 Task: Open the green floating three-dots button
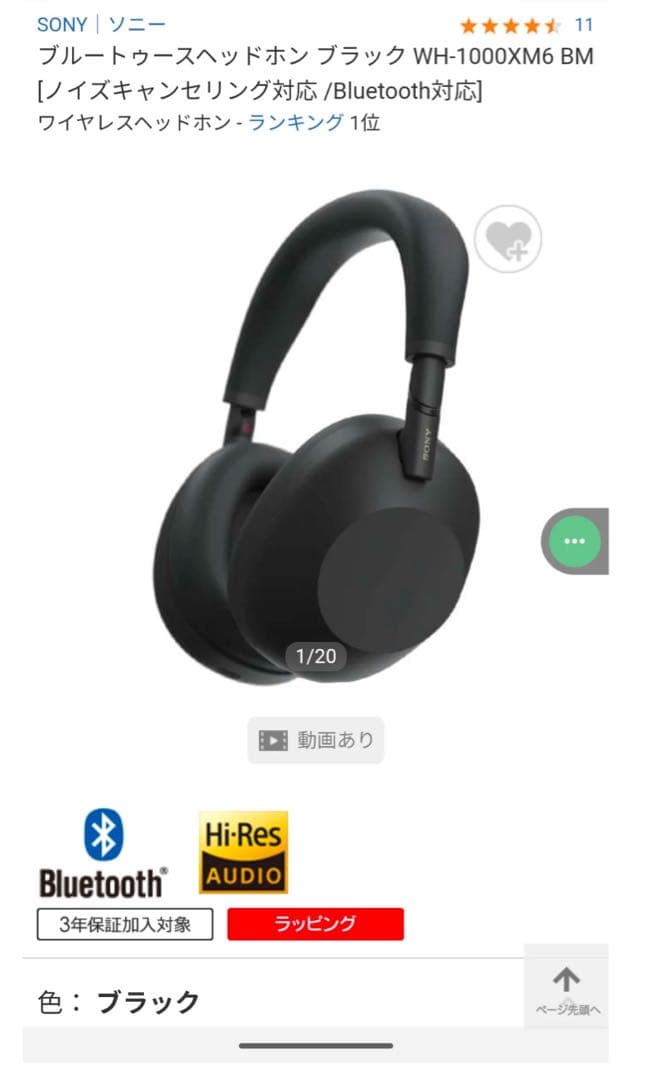pos(574,541)
